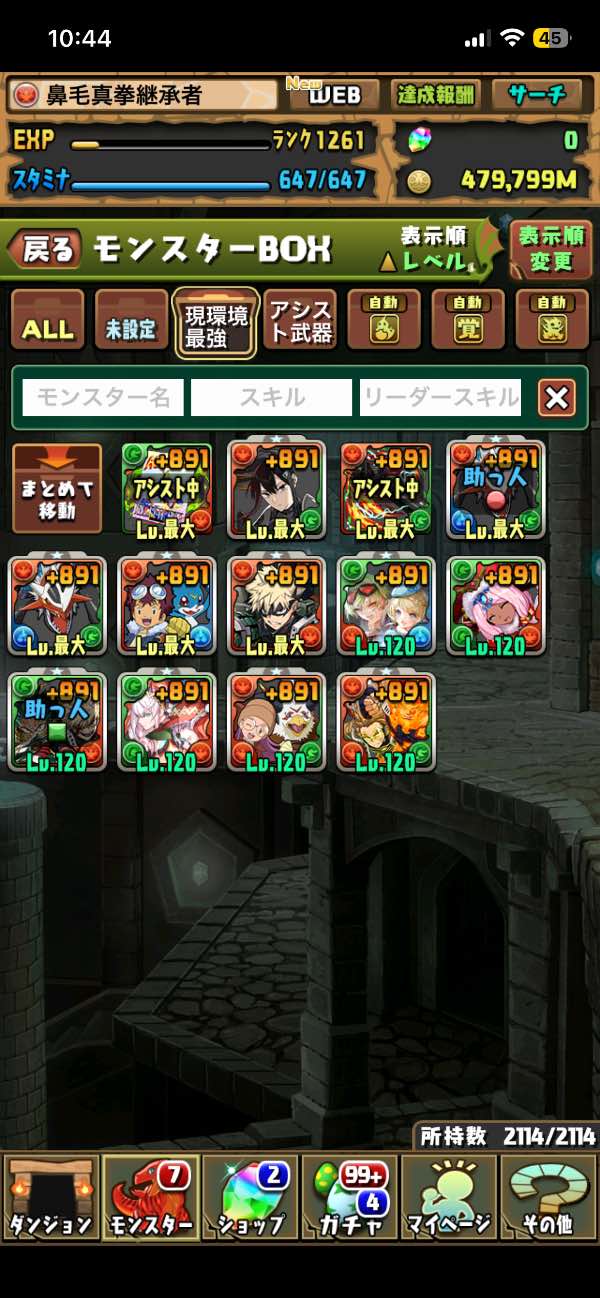
Task: Tap the スキル search field
Action: (x=272, y=398)
